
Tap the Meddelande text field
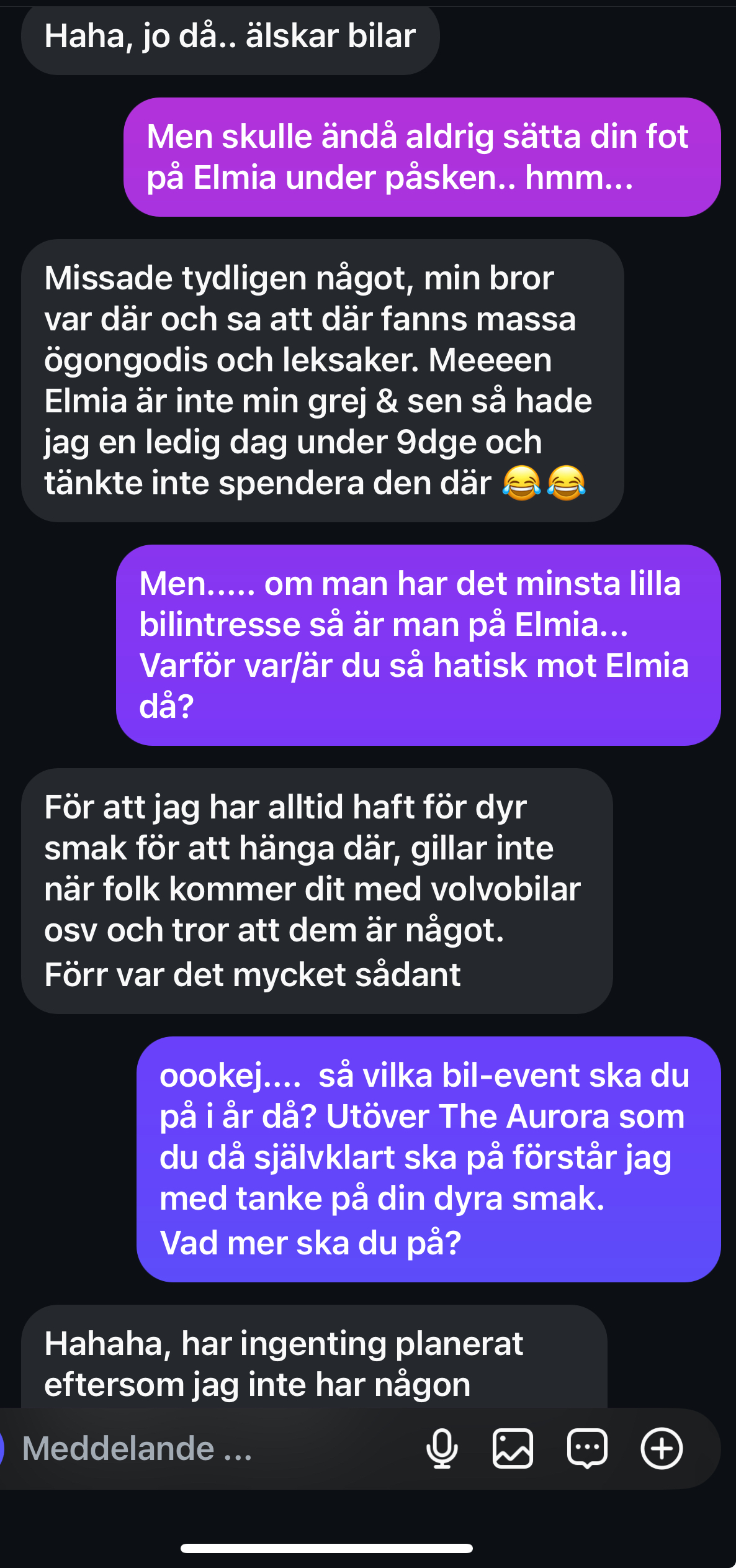[x=211, y=1448]
